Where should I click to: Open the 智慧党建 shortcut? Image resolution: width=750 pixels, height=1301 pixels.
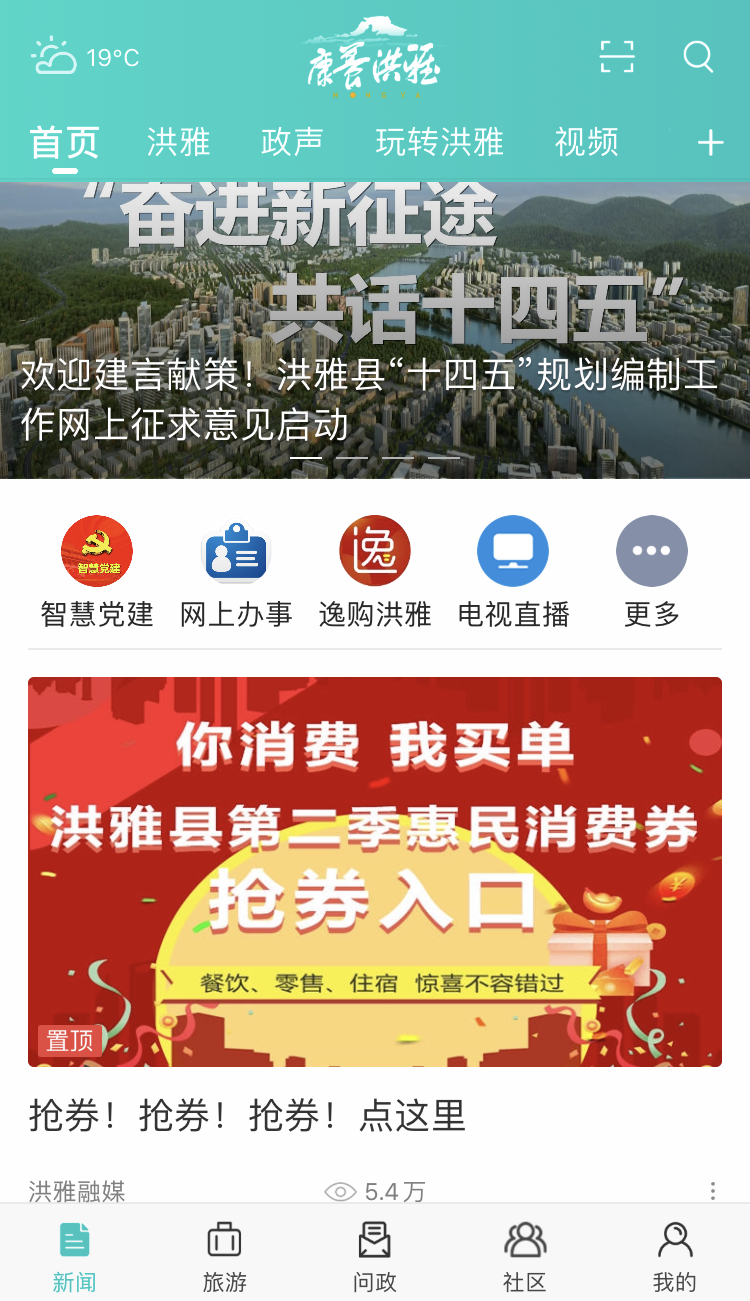point(97,571)
